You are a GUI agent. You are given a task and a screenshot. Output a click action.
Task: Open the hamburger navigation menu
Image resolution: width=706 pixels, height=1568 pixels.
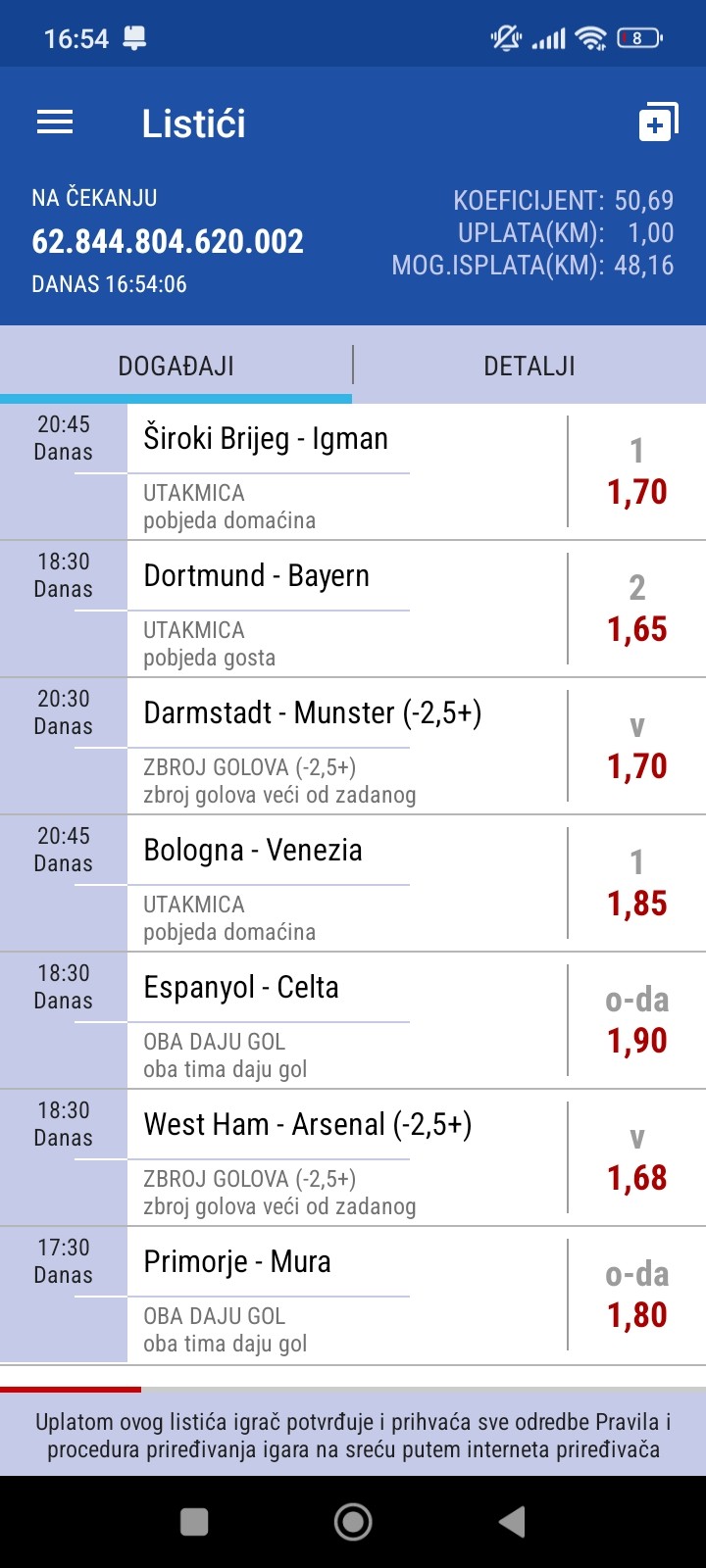click(55, 122)
